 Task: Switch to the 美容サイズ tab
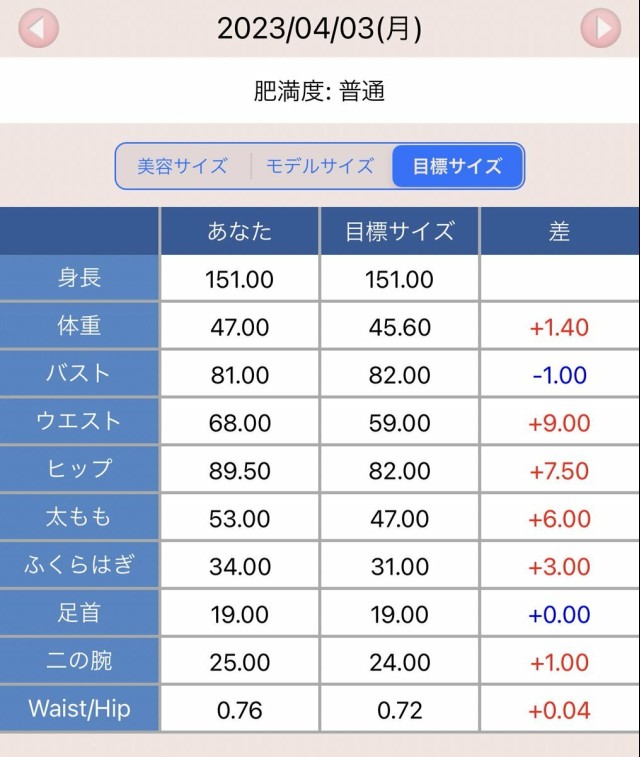(182, 166)
